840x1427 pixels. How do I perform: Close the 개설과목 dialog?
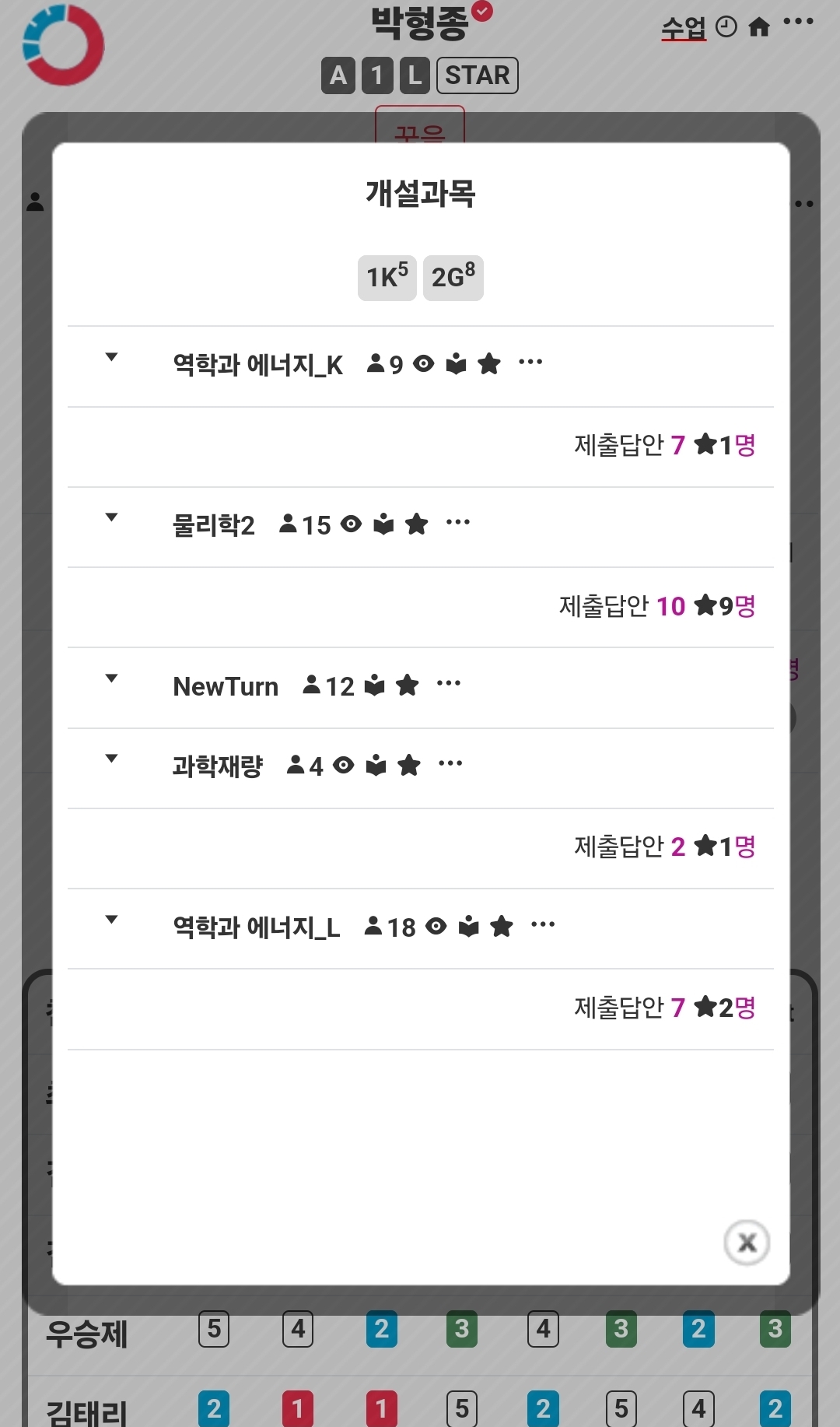(x=747, y=1243)
